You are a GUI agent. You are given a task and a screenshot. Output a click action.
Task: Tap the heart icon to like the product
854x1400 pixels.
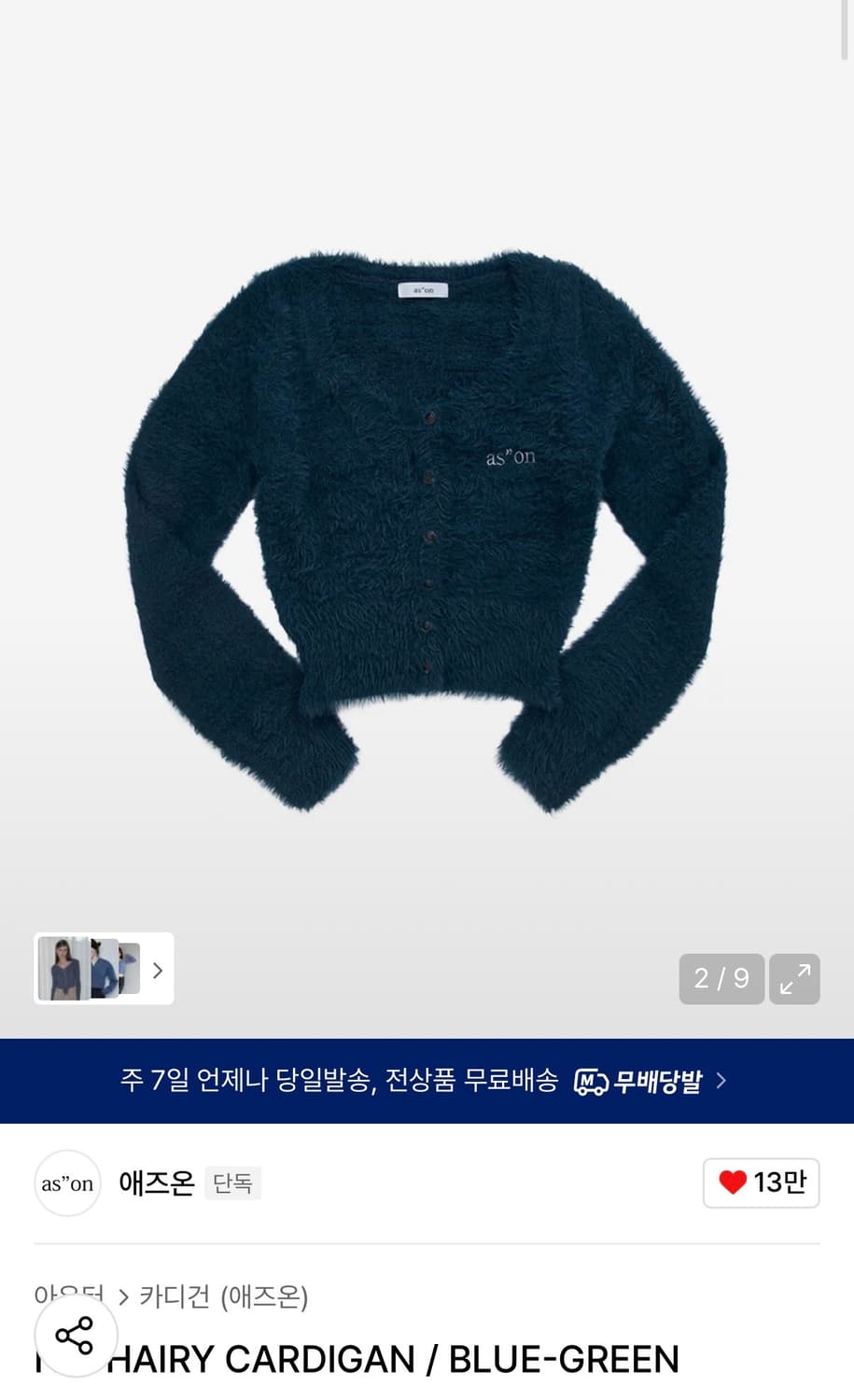tap(731, 1182)
